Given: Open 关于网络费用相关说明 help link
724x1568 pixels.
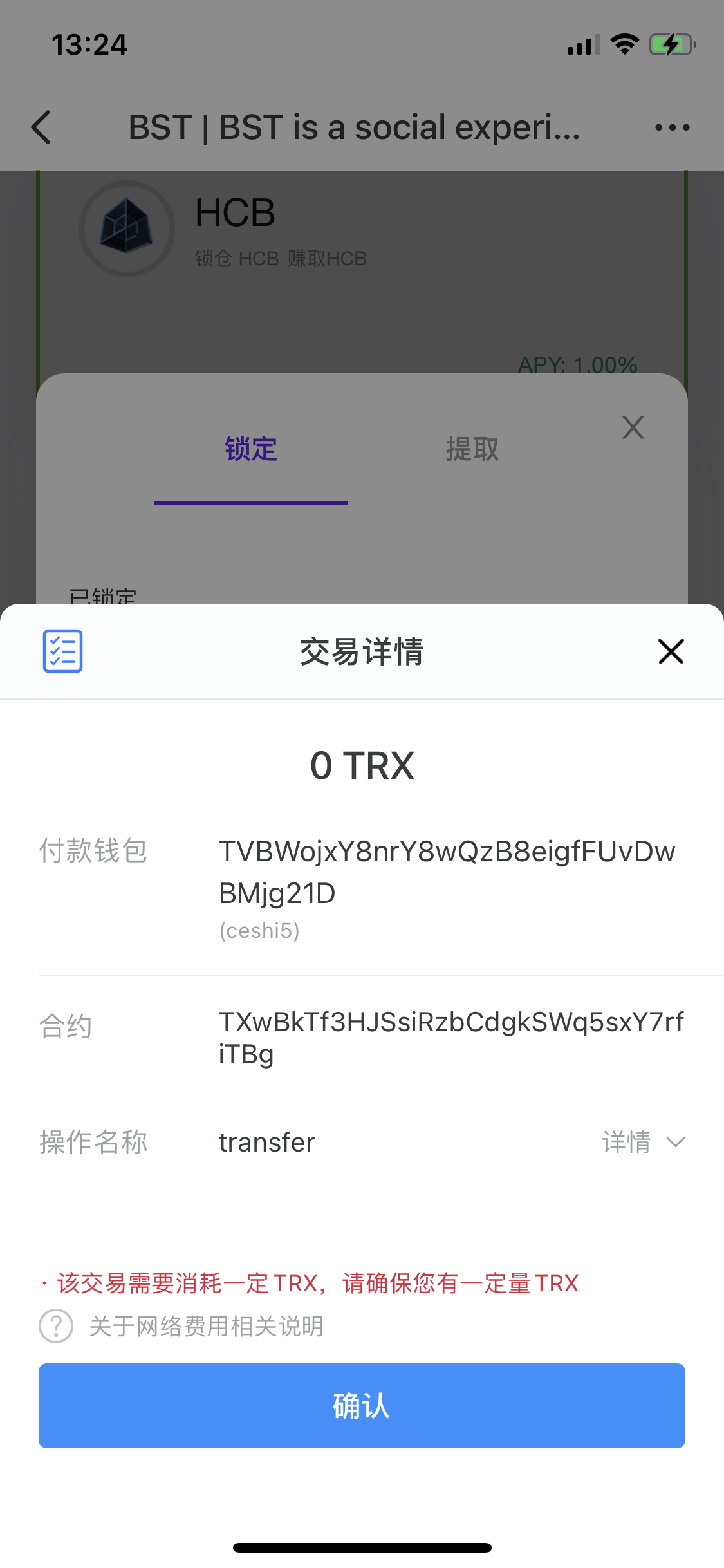Looking at the screenshot, I should click(x=181, y=1326).
